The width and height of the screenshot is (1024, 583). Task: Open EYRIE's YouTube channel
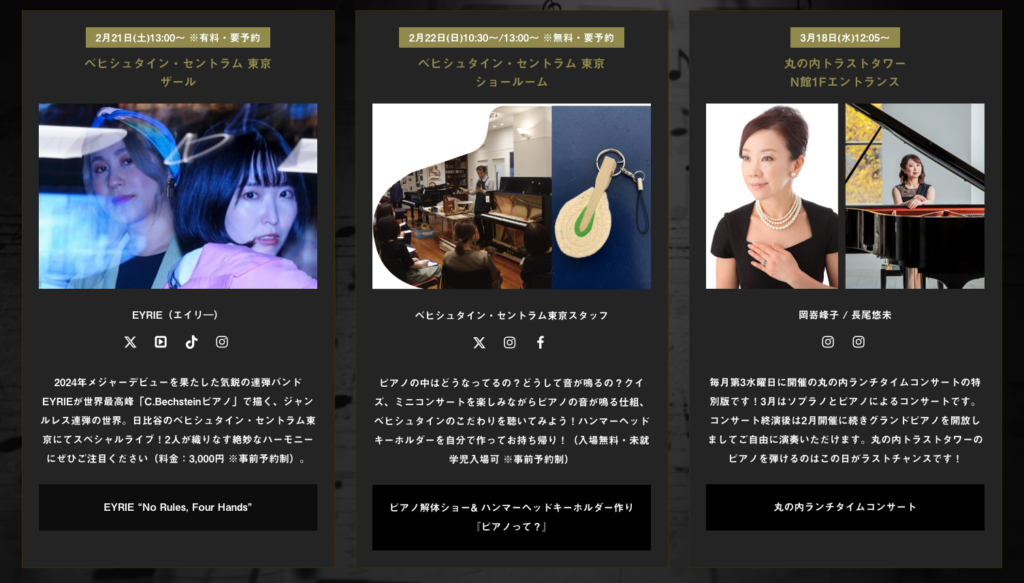161,342
